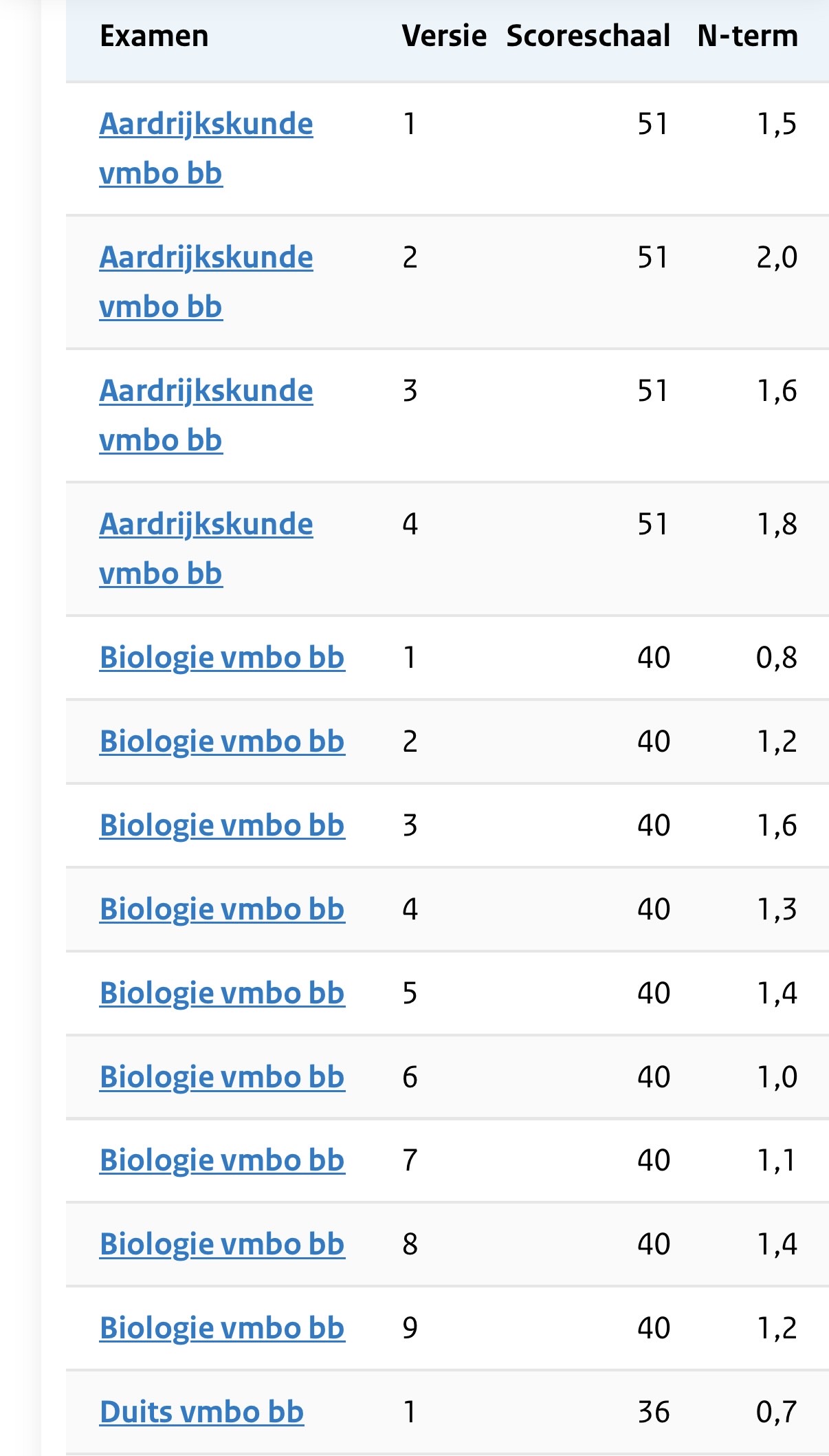
Task: Tap Aardrijkskunde vmbo bb link in versie 2 row
Action: [x=206, y=258]
